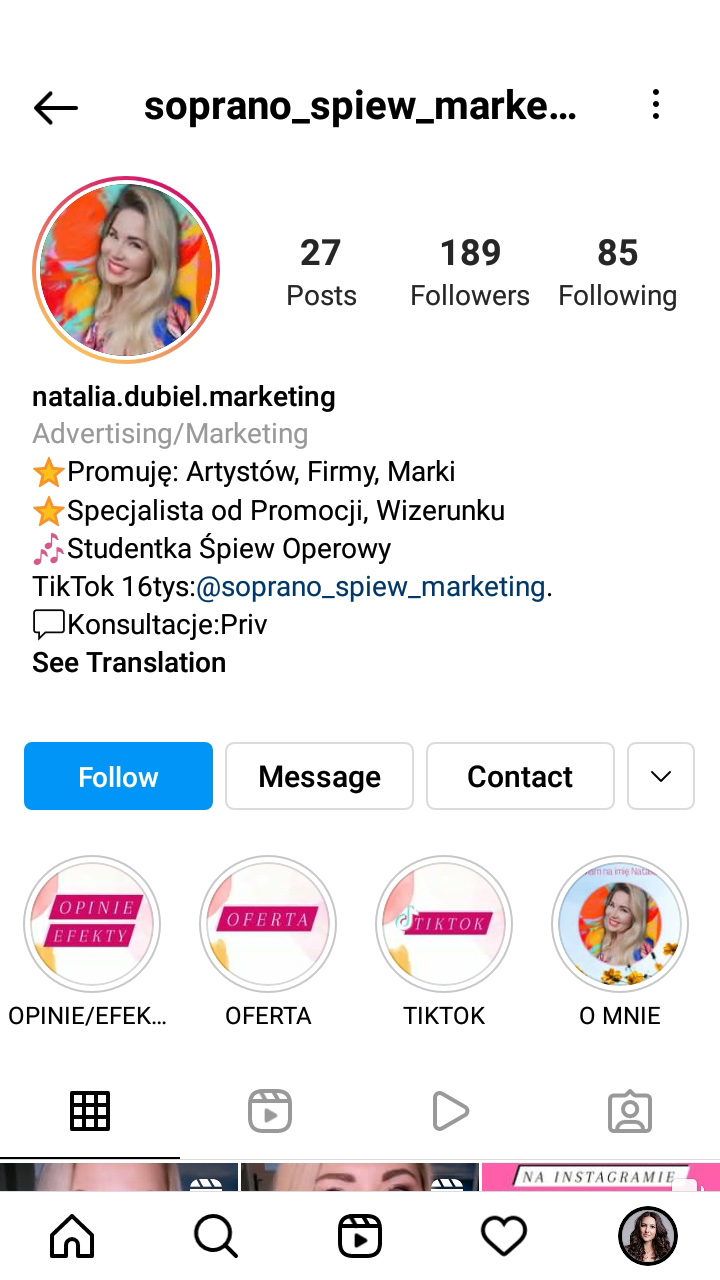This screenshot has height=1280, width=720.
Task: Open the @soprano_spiew_marketing mention link
Action: [x=371, y=587]
